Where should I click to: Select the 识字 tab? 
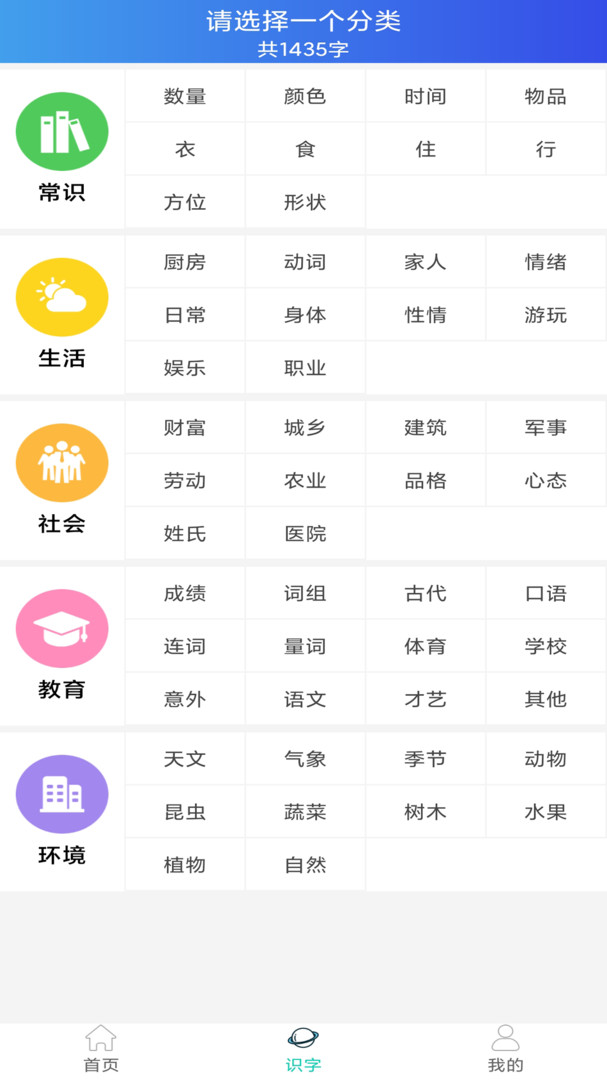click(x=303, y=1049)
